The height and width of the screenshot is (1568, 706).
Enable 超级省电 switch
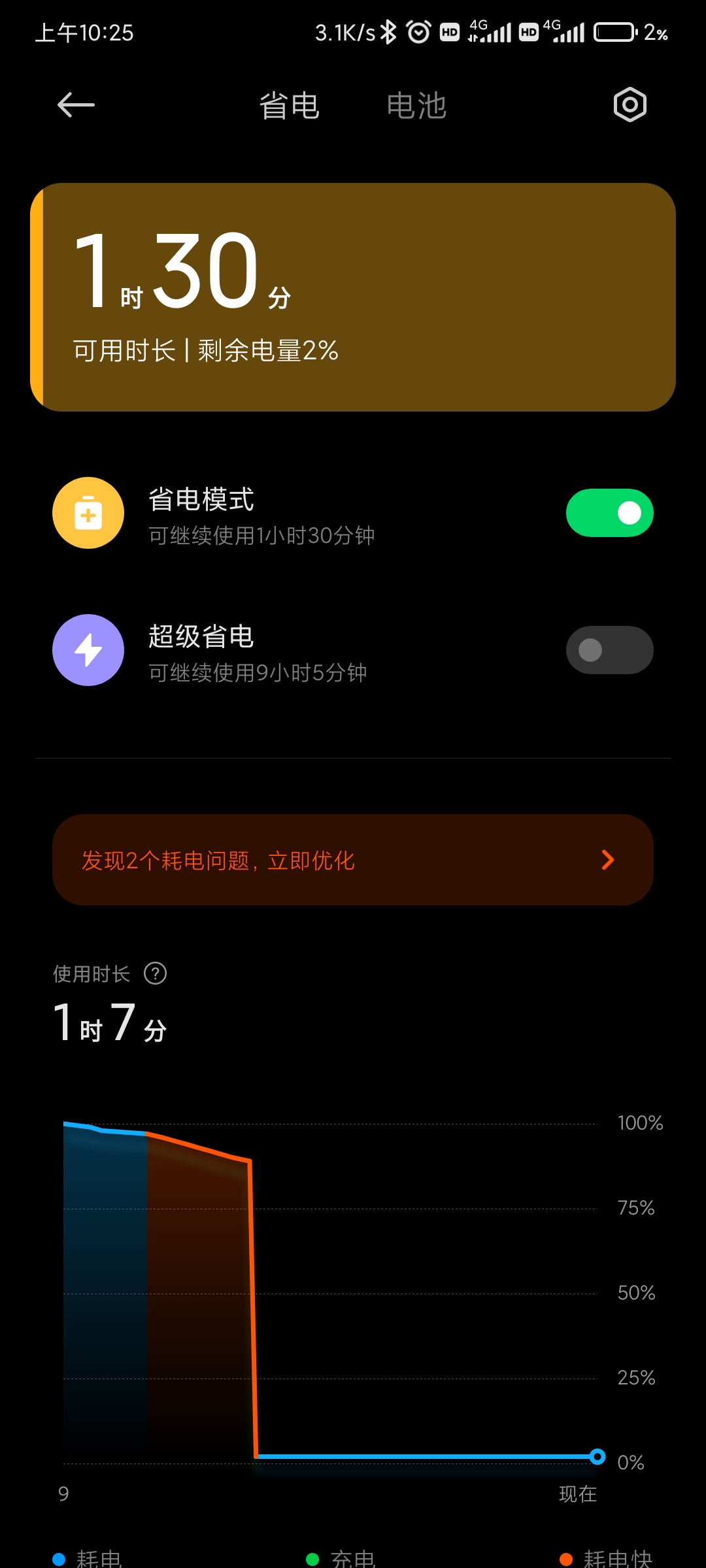pos(609,650)
